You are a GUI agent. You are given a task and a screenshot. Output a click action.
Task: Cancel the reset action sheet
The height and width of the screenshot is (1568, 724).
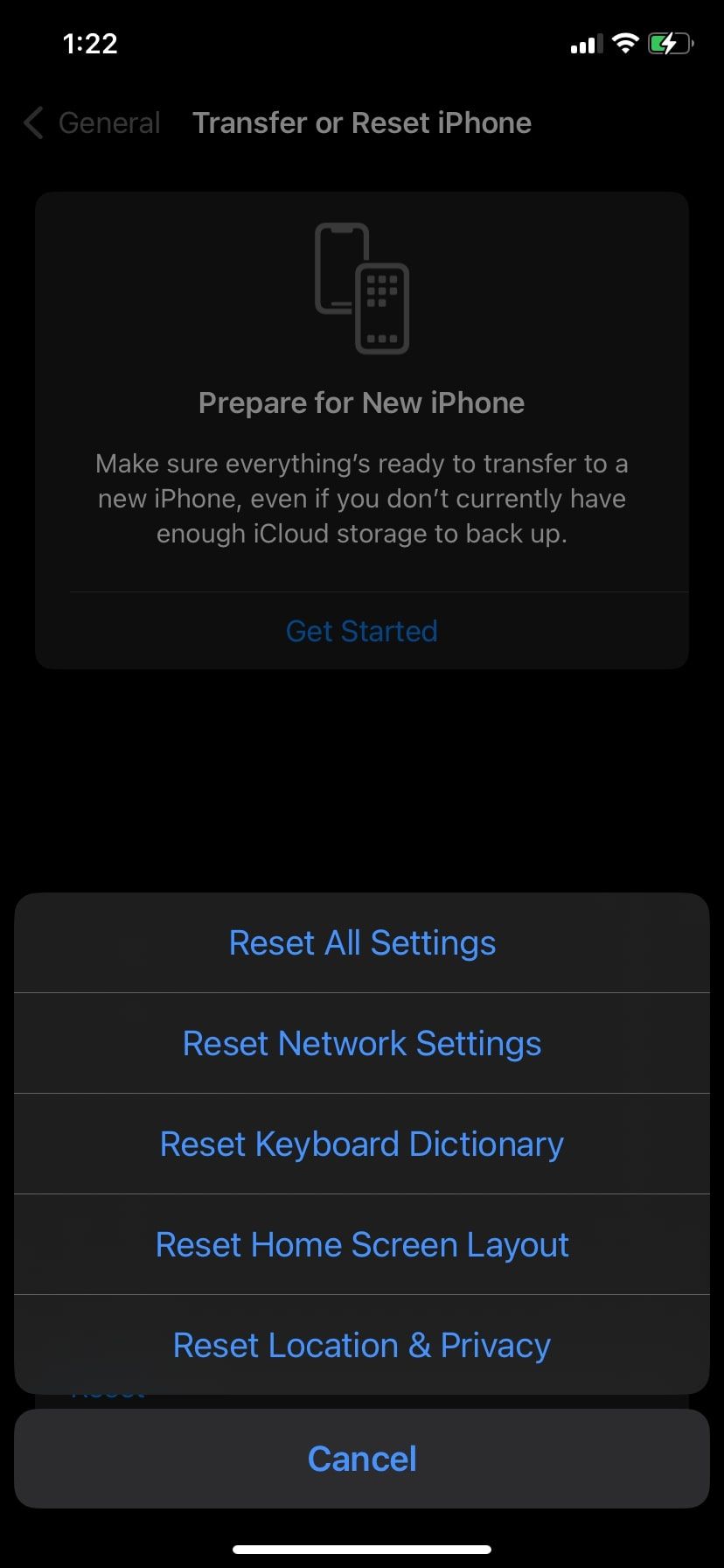(x=362, y=1459)
